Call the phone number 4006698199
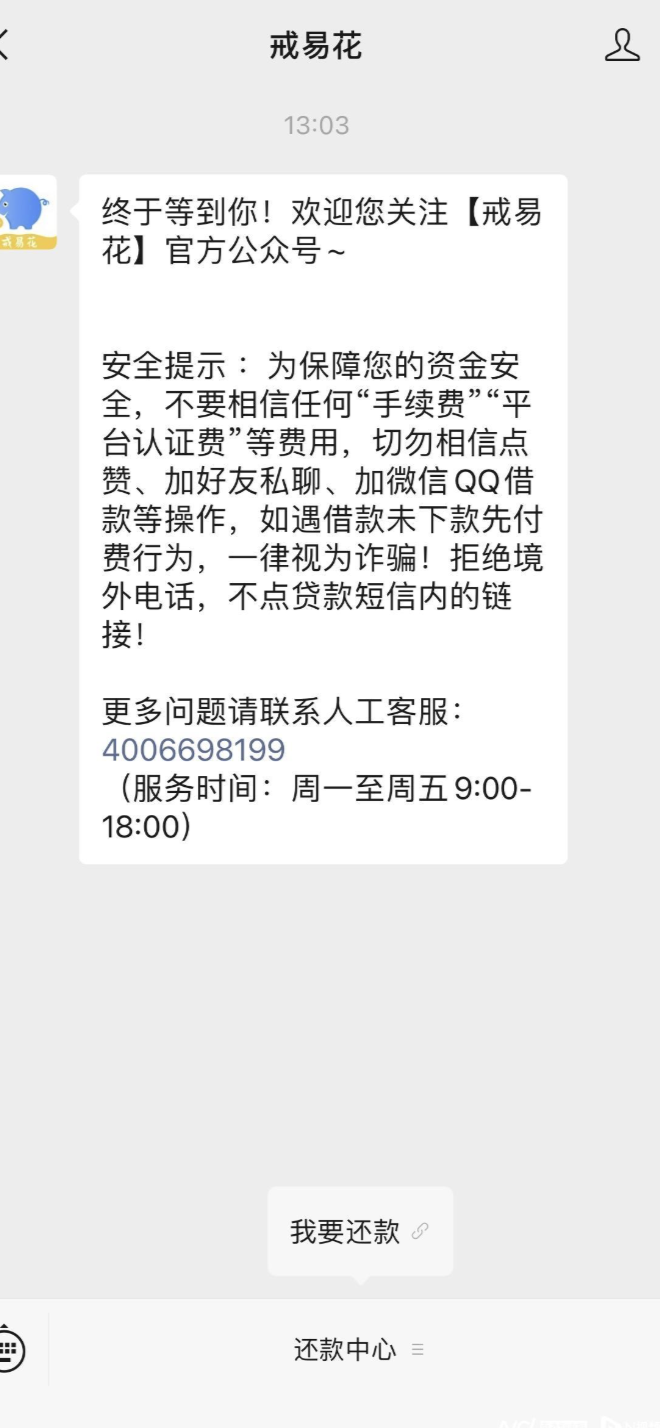660x1428 pixels. (x=194, y=750)
